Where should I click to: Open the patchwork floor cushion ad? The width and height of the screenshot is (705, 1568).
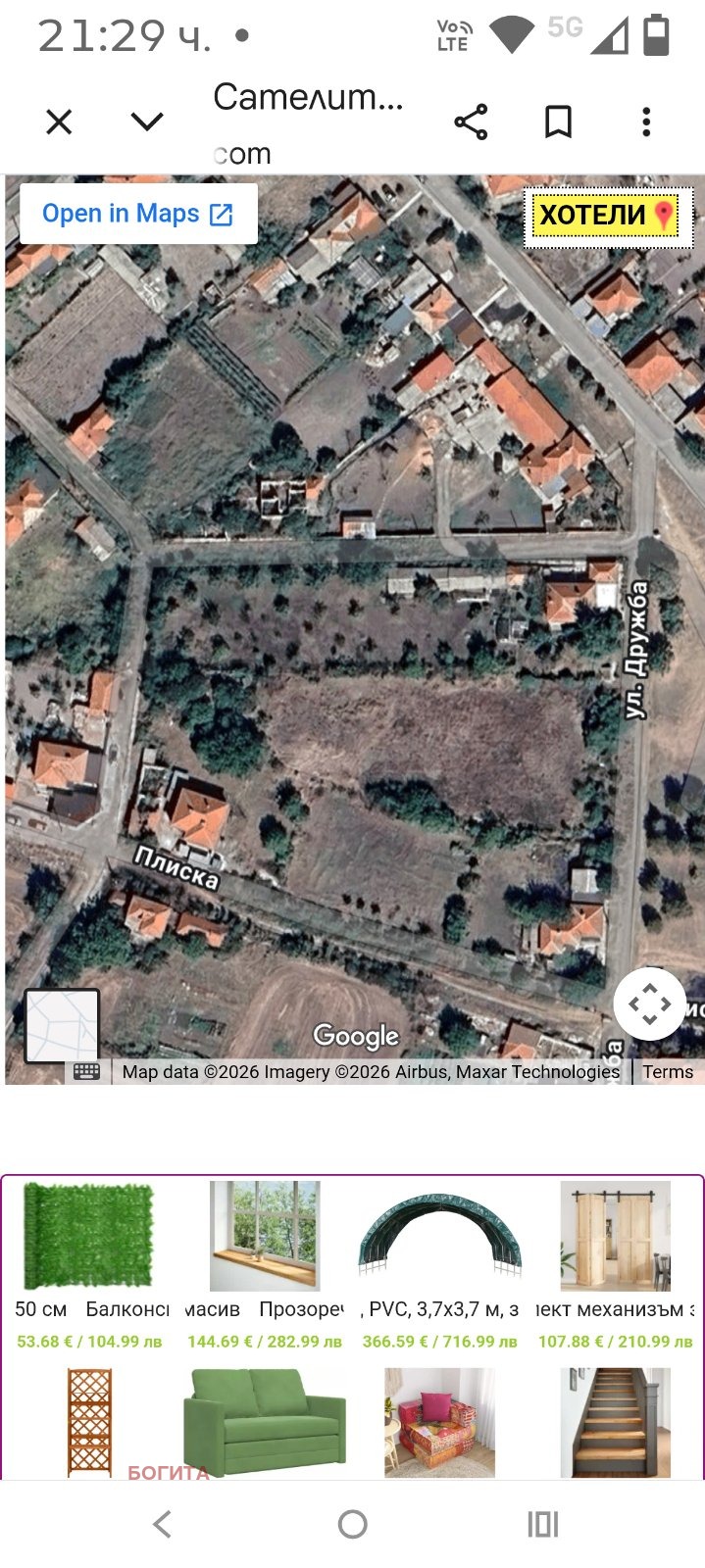pyautogui.click(x=439, y=1421)
